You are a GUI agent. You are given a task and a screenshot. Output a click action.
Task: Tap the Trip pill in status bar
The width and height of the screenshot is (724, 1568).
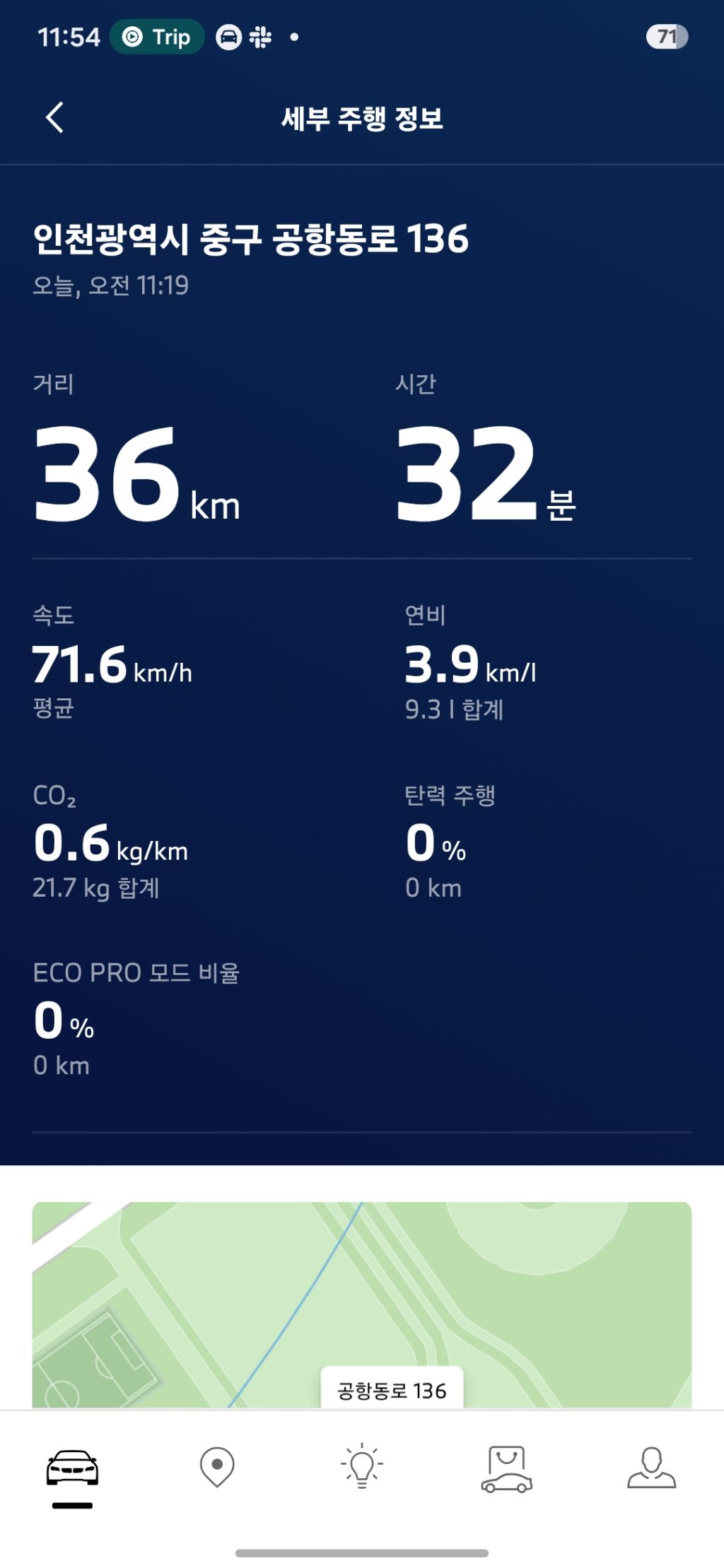point(157,37)
